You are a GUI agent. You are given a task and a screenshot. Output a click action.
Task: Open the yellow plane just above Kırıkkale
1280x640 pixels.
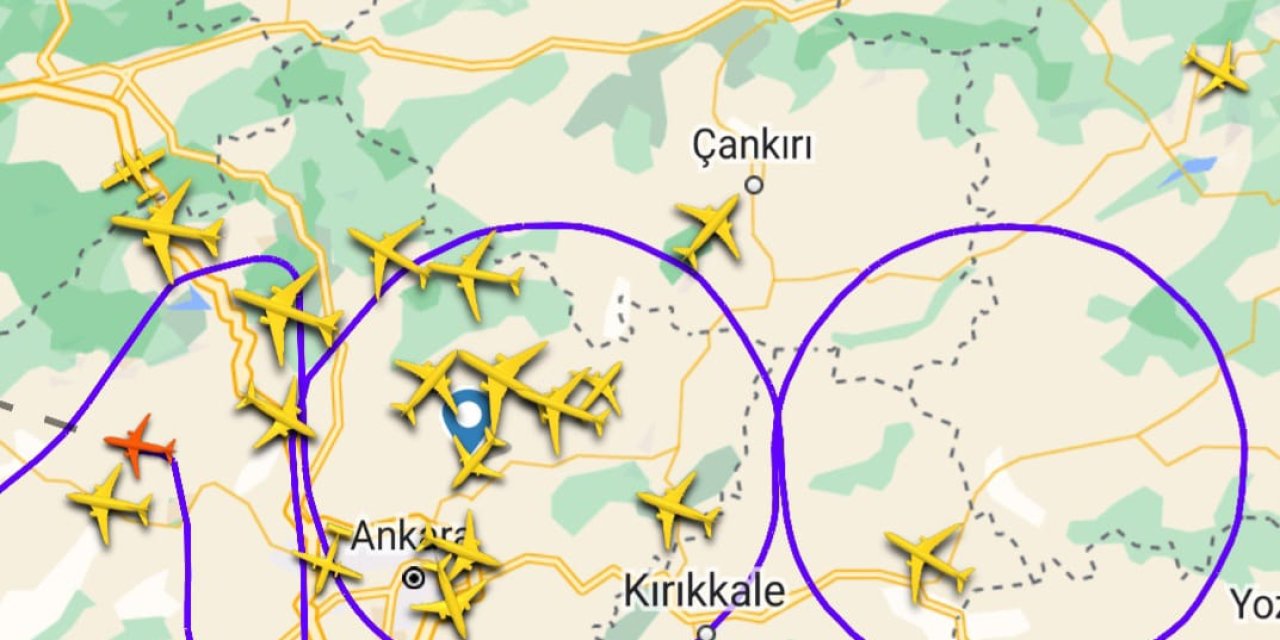tap(679, 510)
